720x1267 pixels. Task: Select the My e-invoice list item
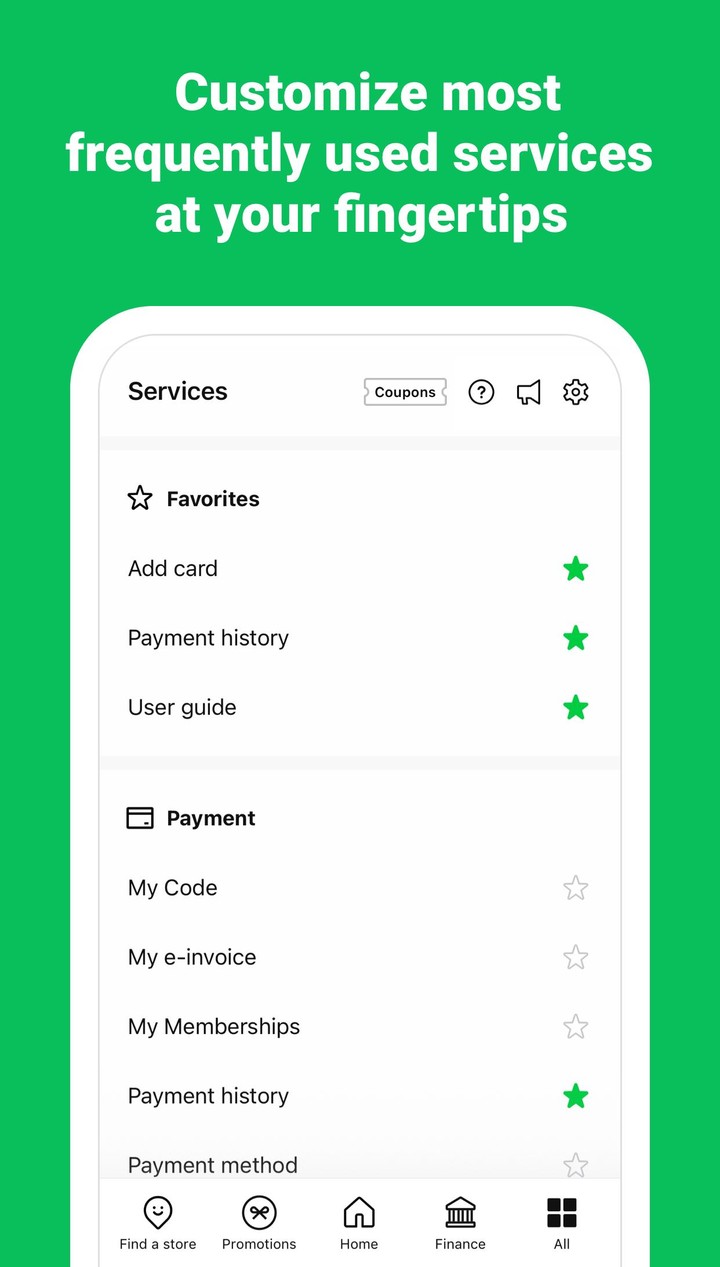[192, 957]
